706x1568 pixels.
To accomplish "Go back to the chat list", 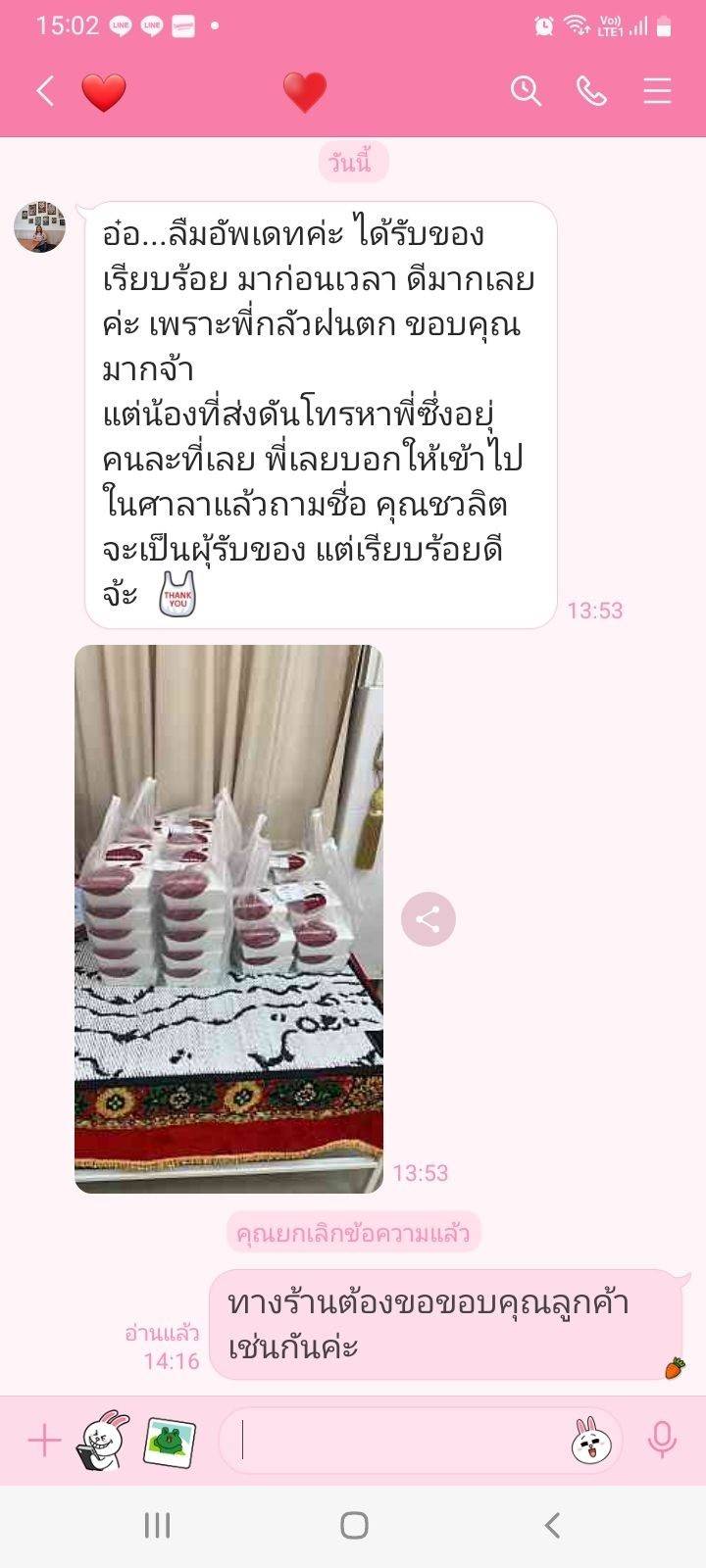I will (44, 91).
